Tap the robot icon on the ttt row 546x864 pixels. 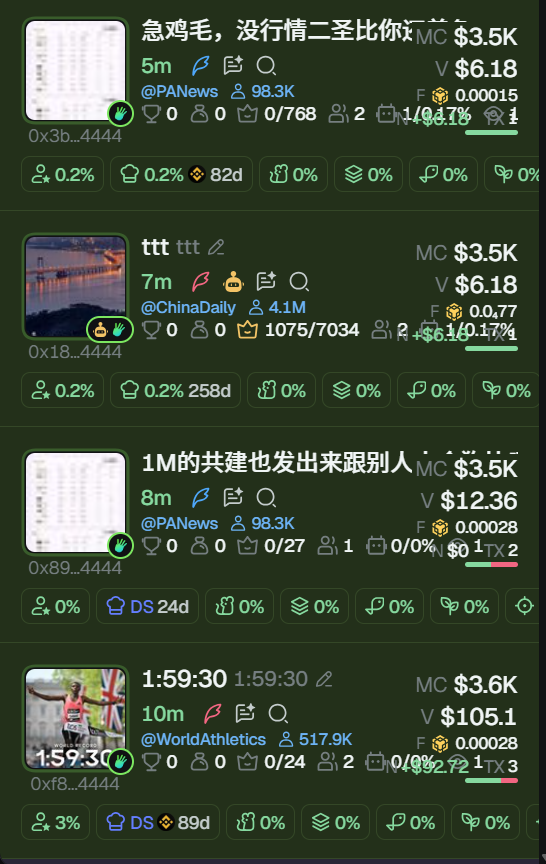tap(234, 282)
